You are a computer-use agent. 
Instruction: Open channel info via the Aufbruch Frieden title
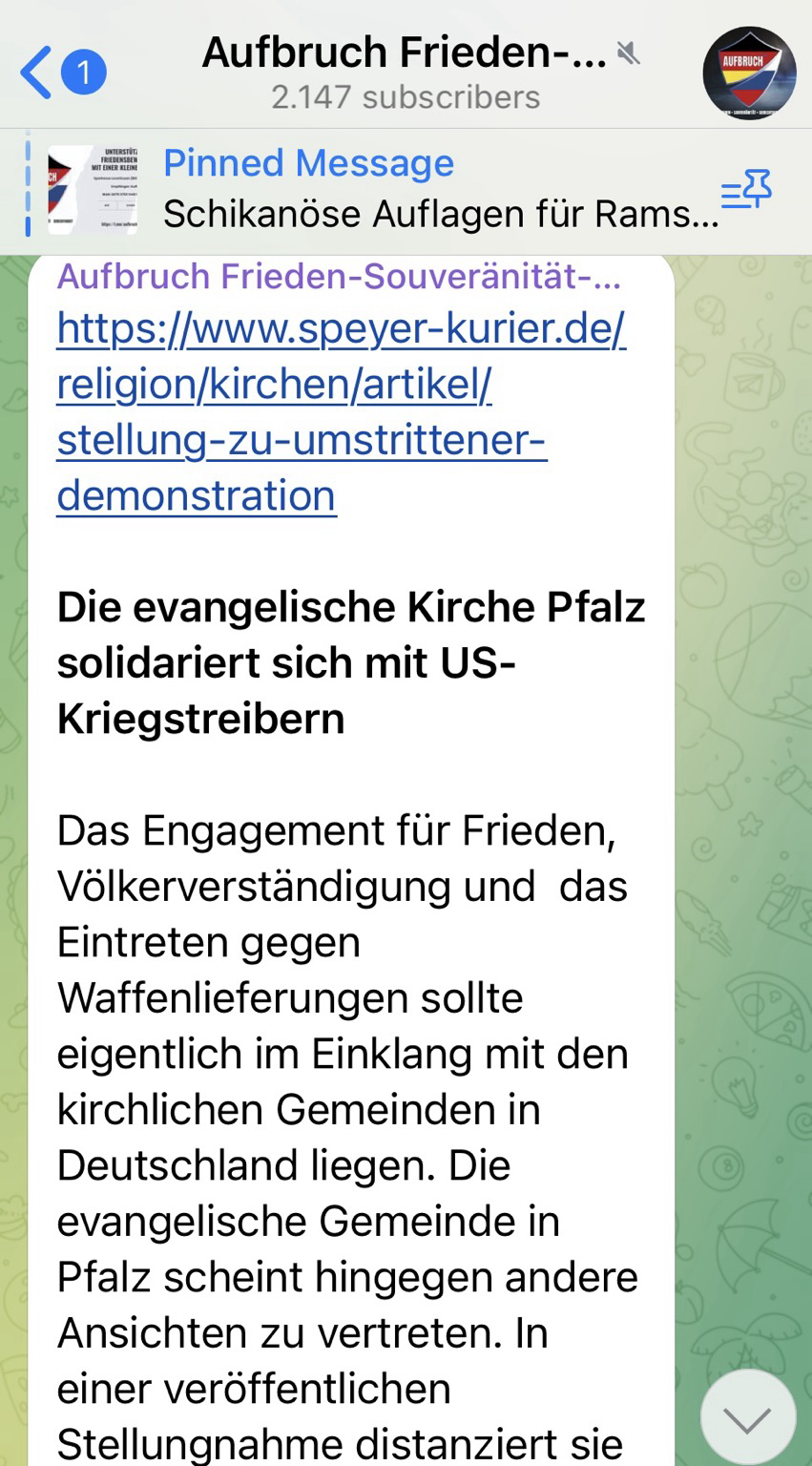(x=405, y=53)
